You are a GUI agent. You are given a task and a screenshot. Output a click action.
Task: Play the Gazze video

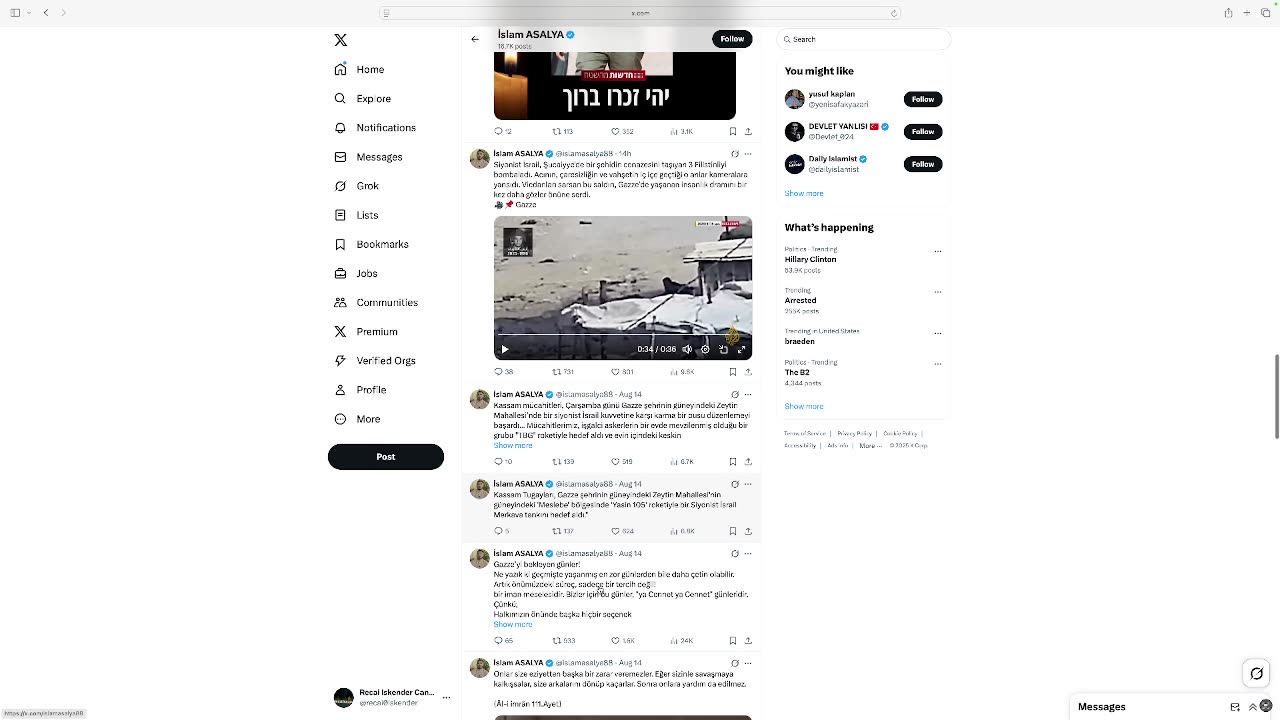pos(505,349)
